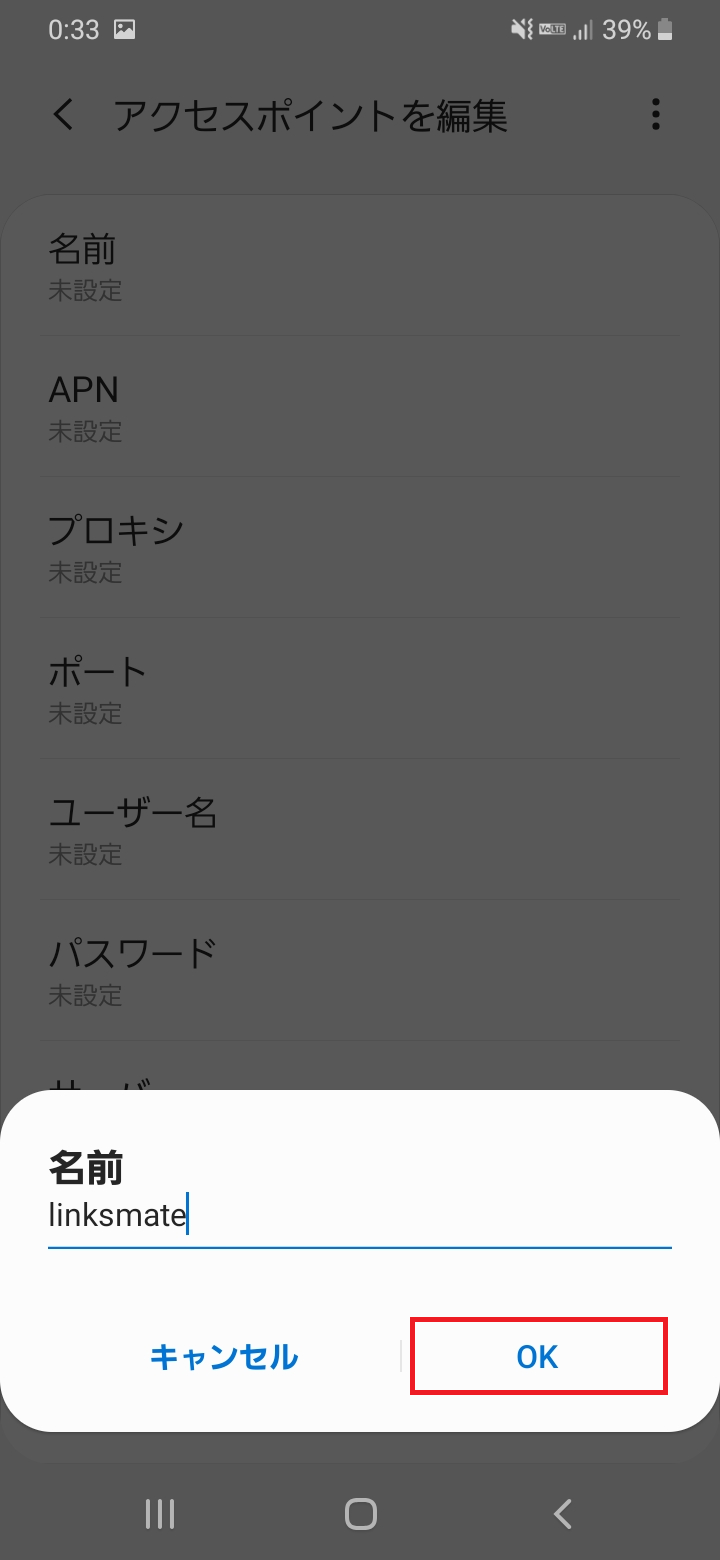The height and width of the screenshot is (1560, 720).
Task: Open the ポート setting entry
Action: [x=360, y=688]
